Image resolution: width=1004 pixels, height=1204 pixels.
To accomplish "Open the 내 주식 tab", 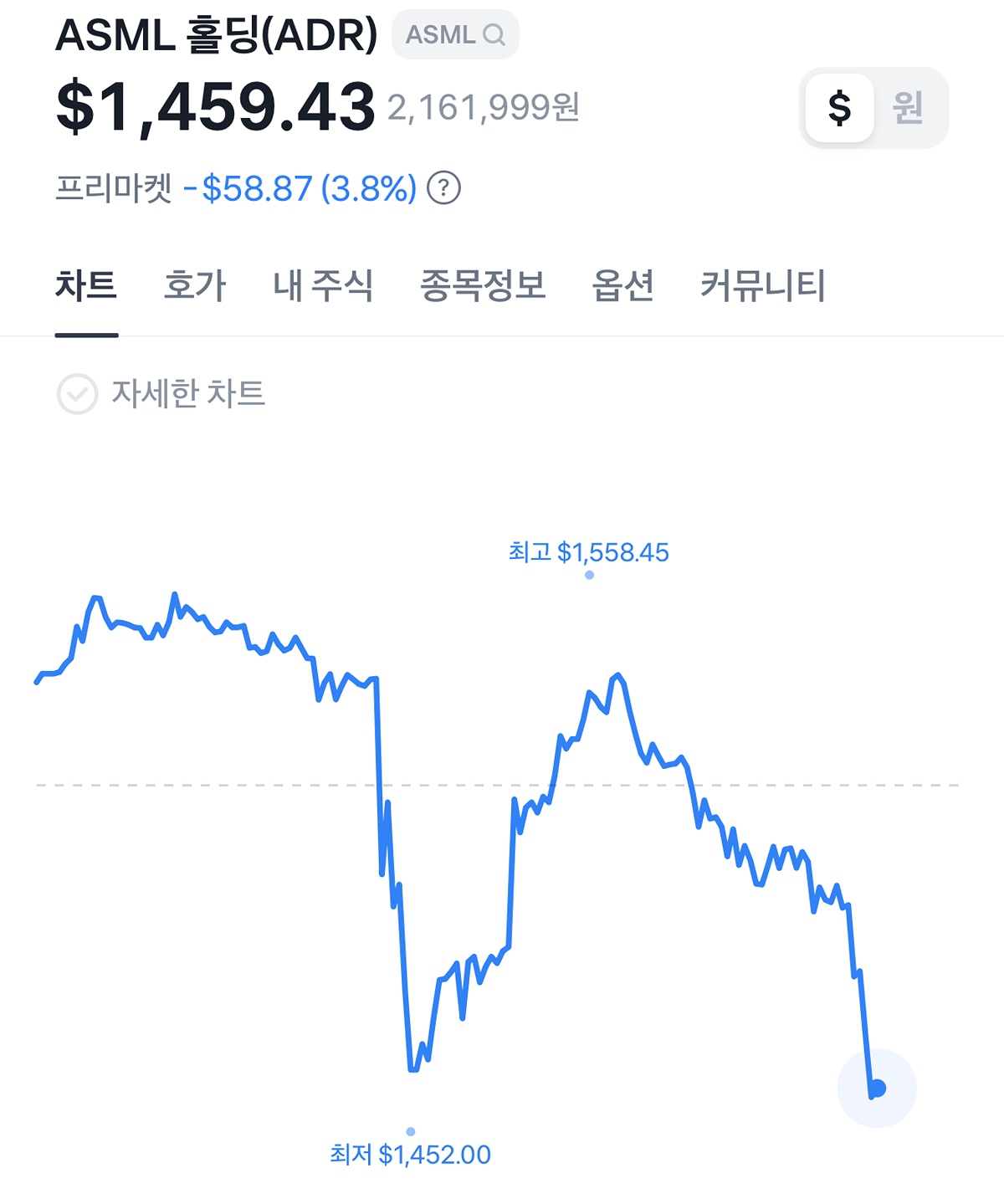I will pos(323,286).
